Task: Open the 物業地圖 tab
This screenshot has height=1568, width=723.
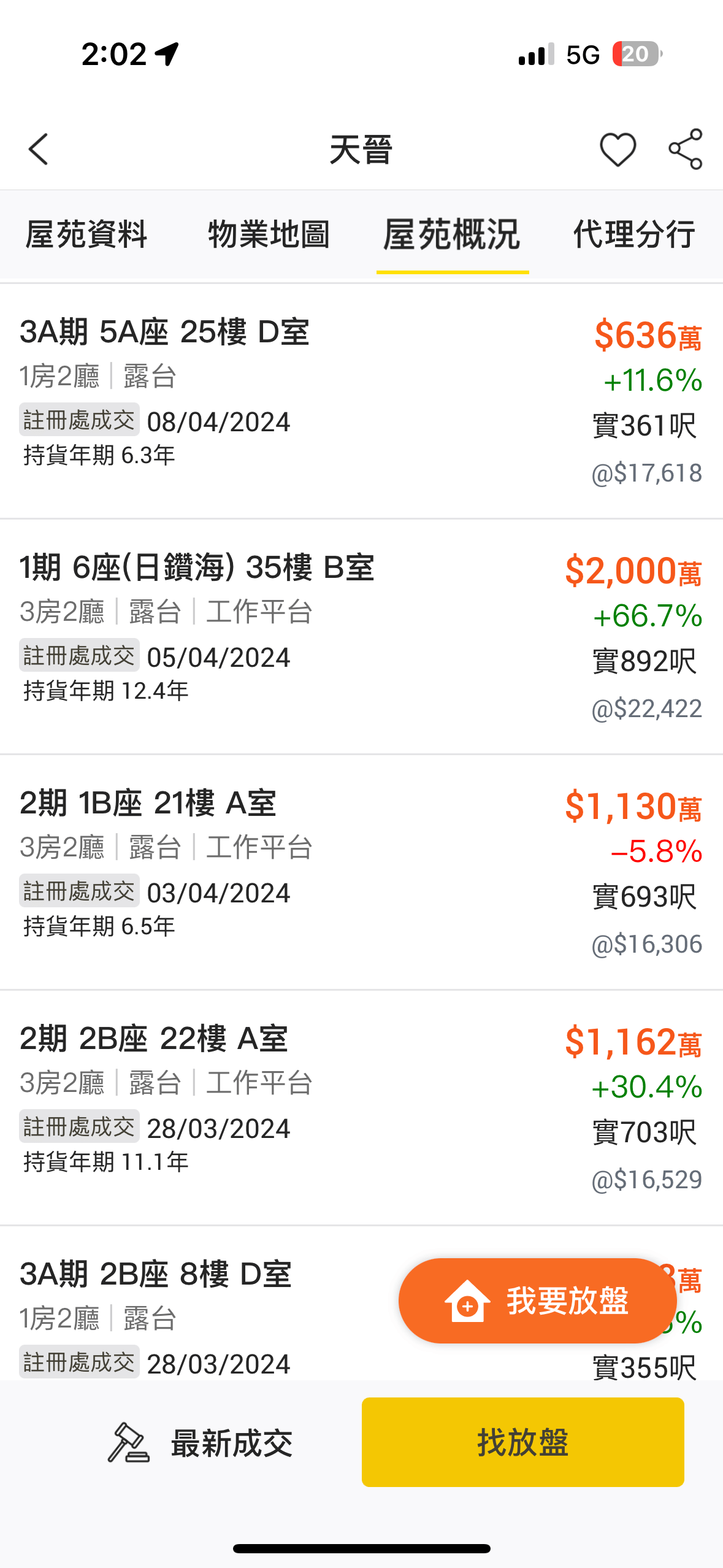Action: point(269,235)
